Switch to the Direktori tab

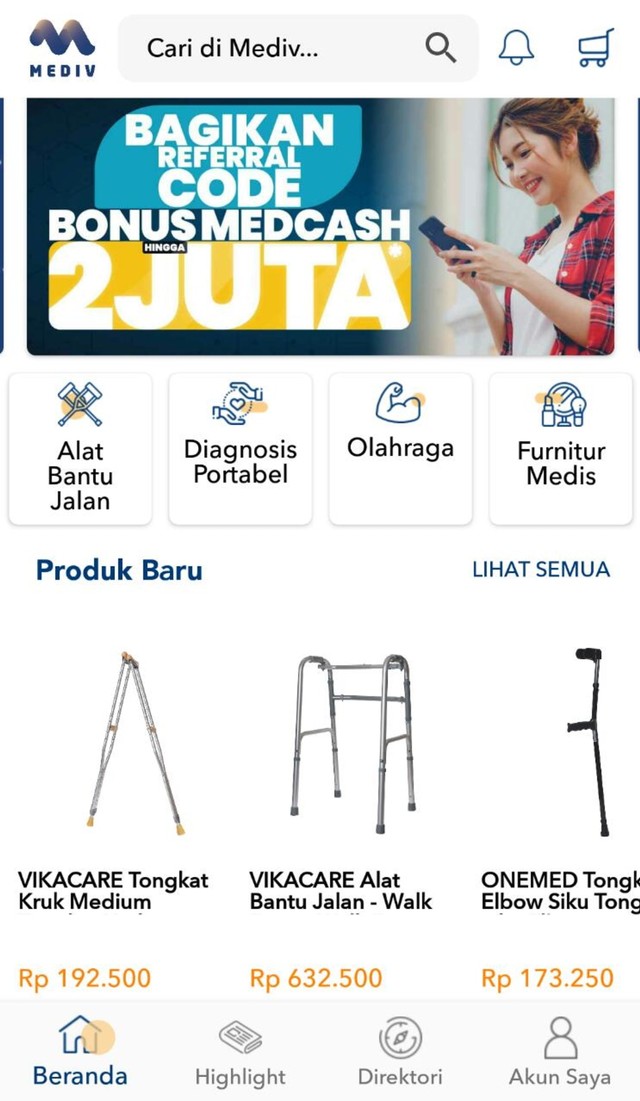tap(400, 1052)
